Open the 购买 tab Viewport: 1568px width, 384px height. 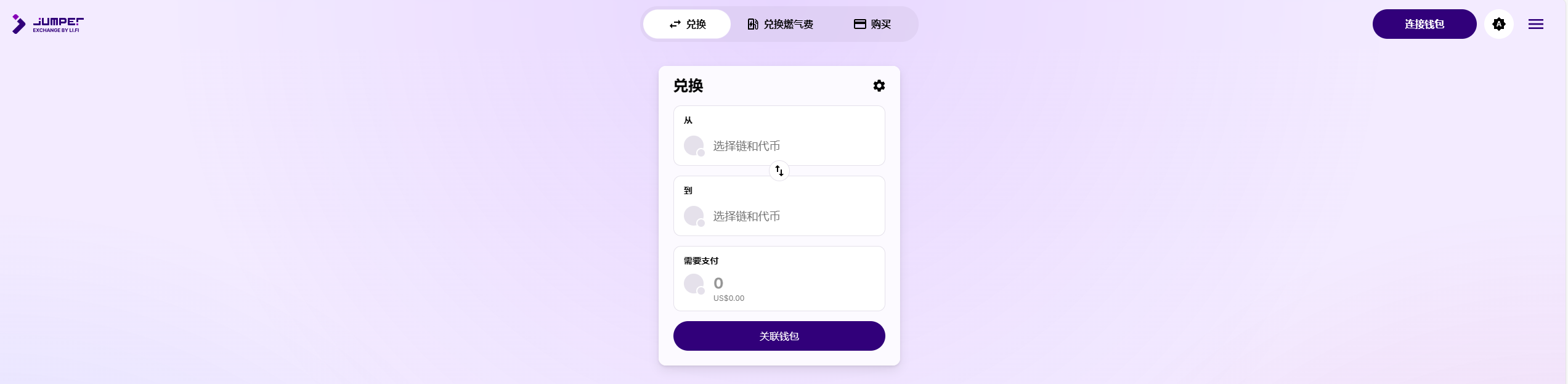(872, 24)
